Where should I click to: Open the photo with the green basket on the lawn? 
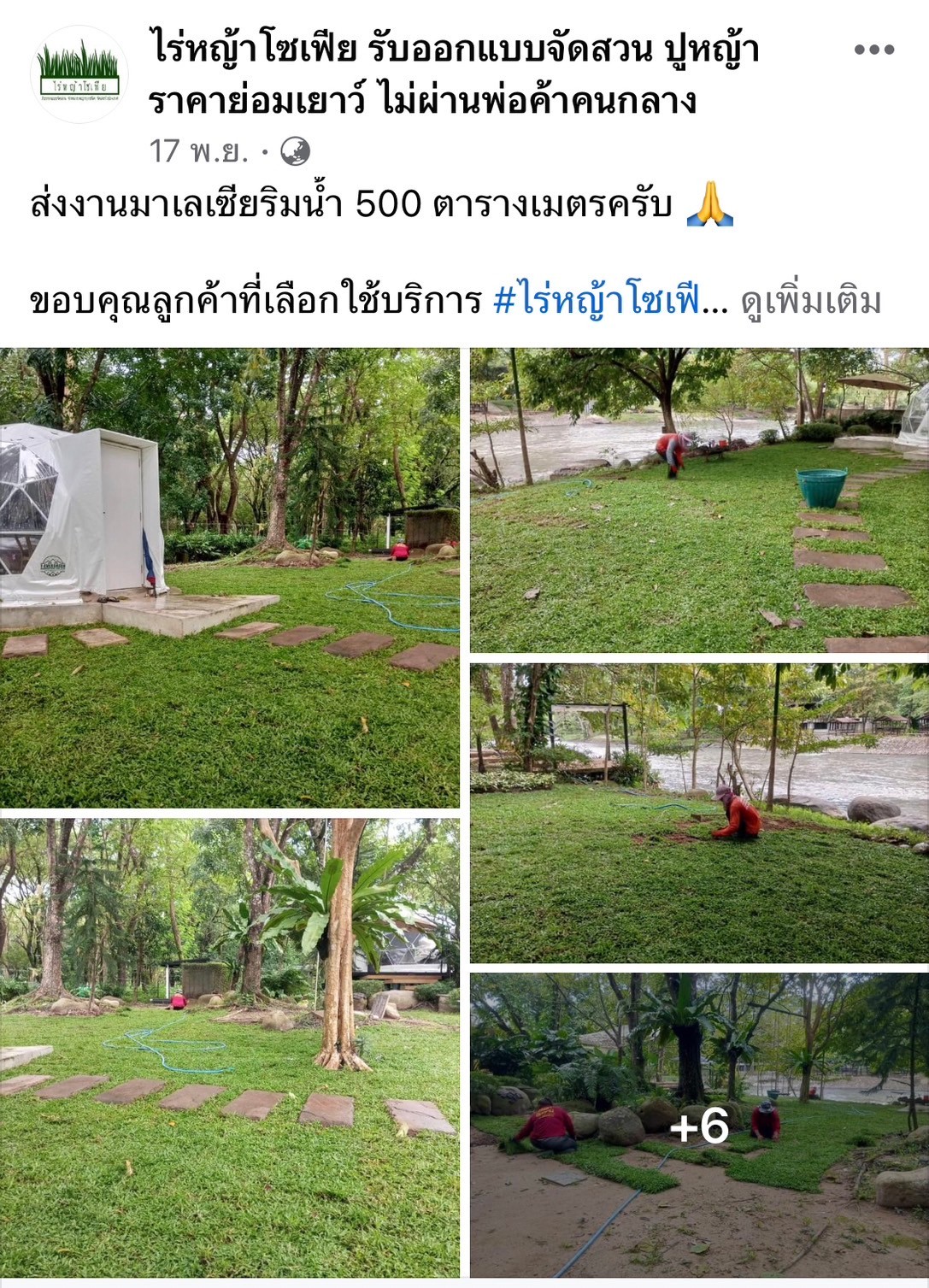coord(699,500)
